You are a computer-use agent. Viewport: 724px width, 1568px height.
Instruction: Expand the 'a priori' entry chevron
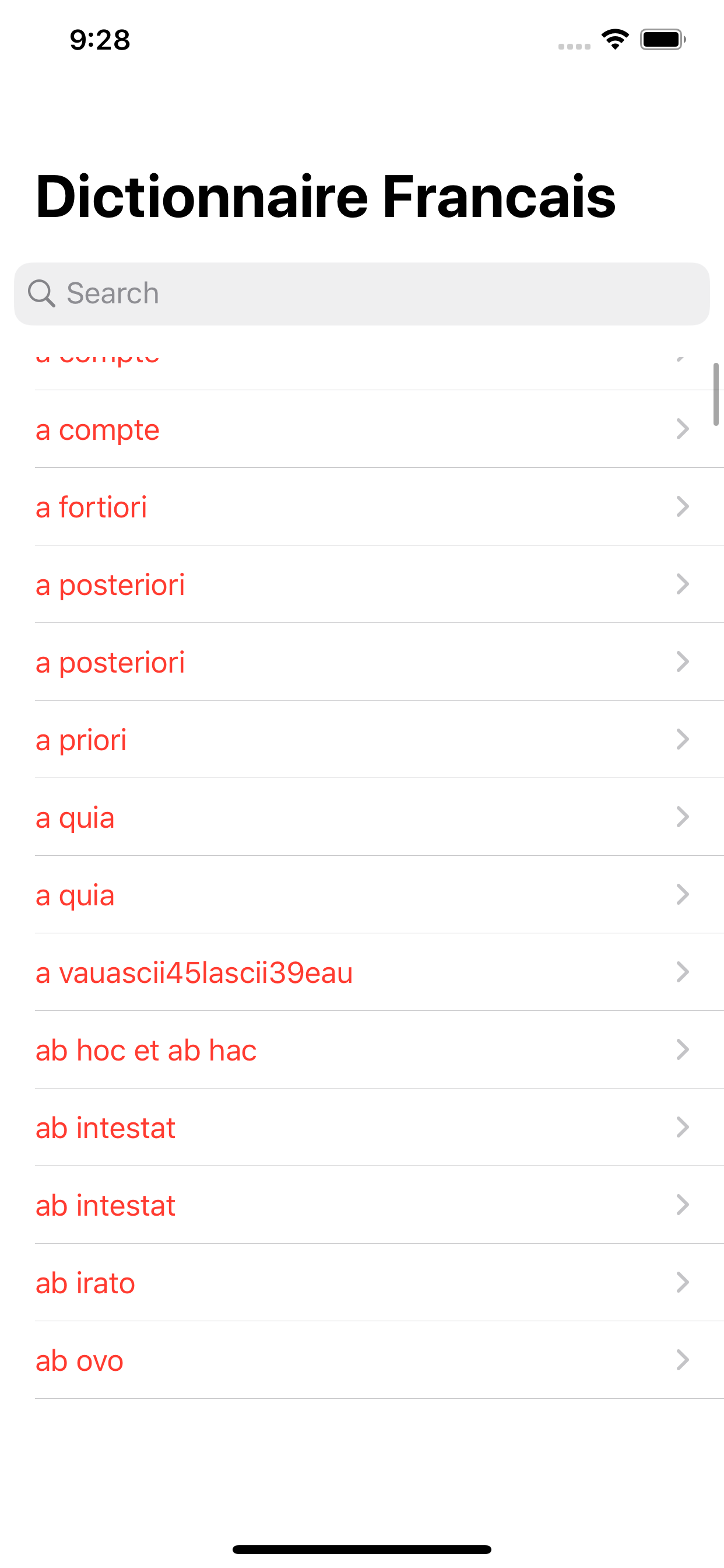[683, 740]
